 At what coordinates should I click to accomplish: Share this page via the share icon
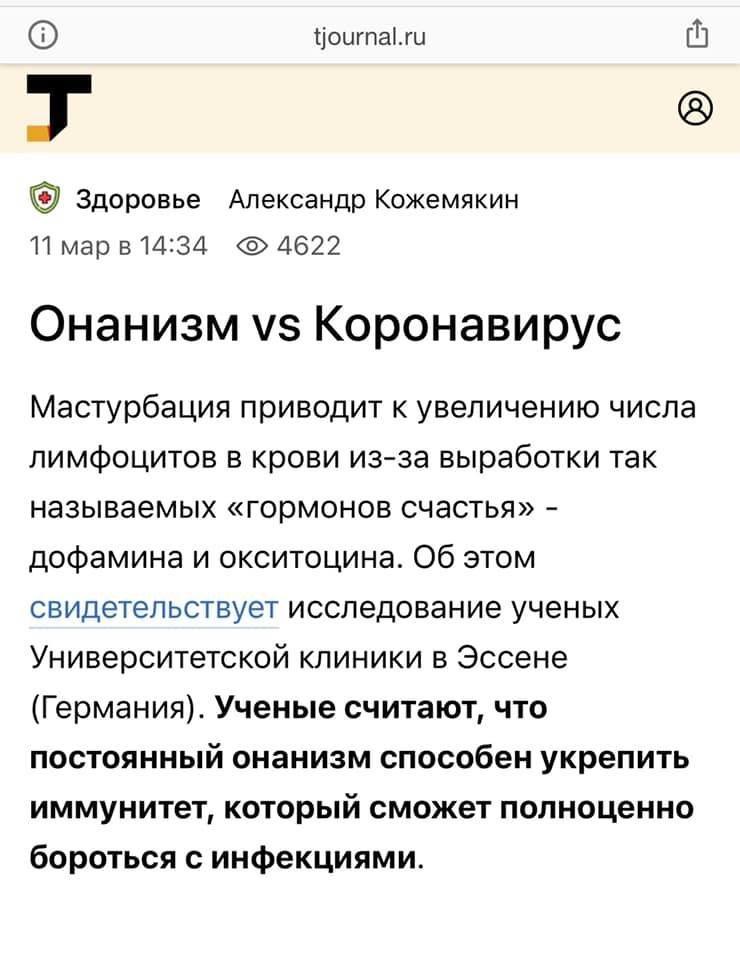pyautogui.click(x=697, y=36)
